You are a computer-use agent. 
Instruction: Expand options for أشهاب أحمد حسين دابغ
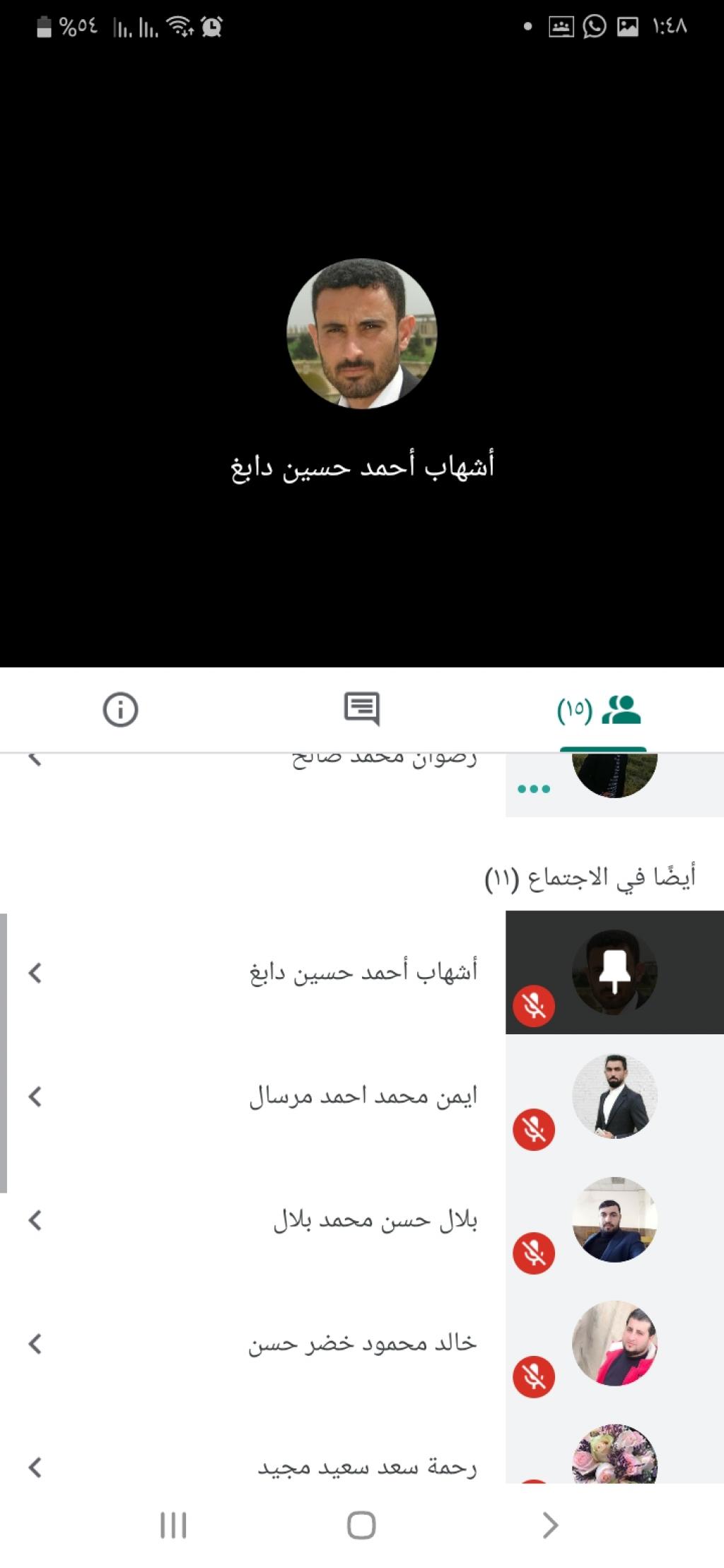coord(35,973)
